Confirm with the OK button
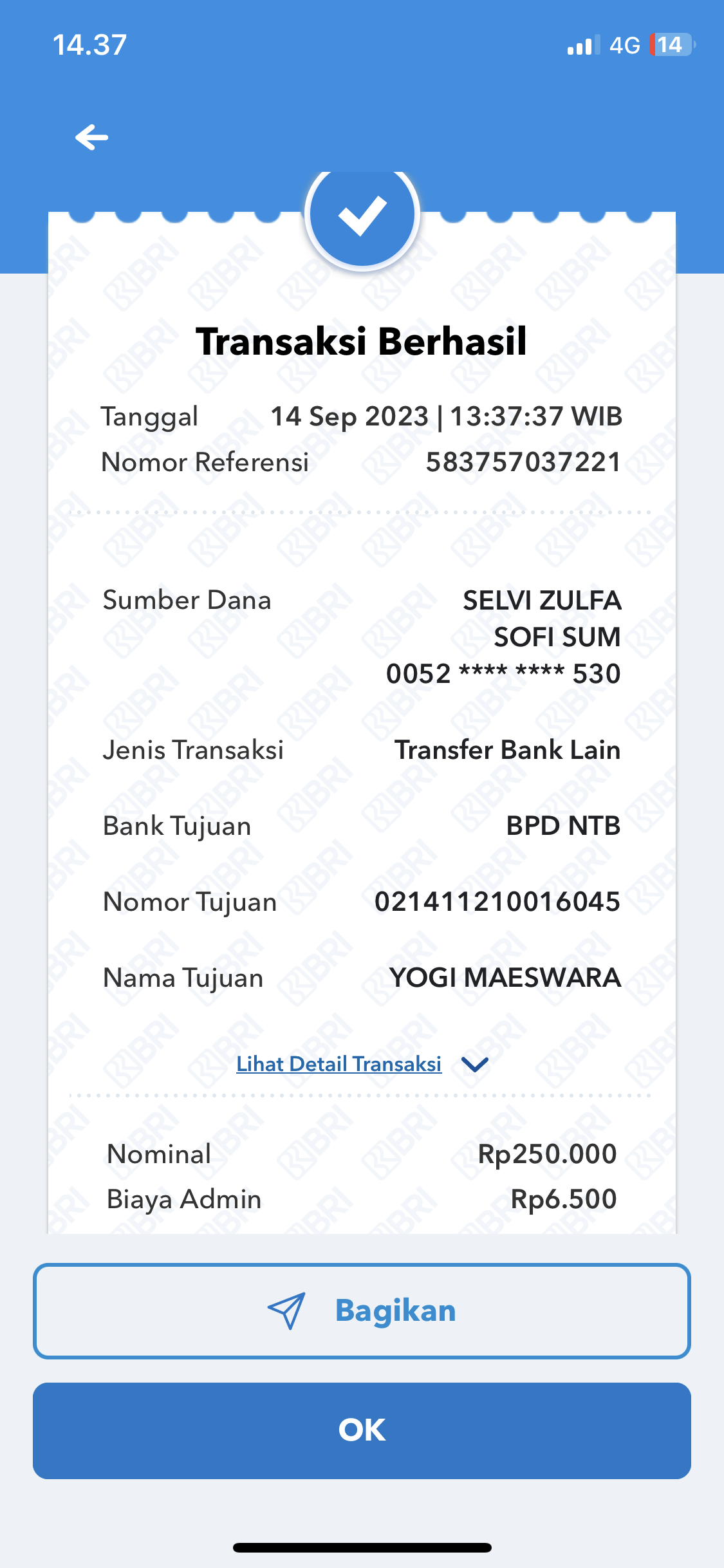Image resolution: width=724 pixels, height=1568 pixels. coord(362,1430)
